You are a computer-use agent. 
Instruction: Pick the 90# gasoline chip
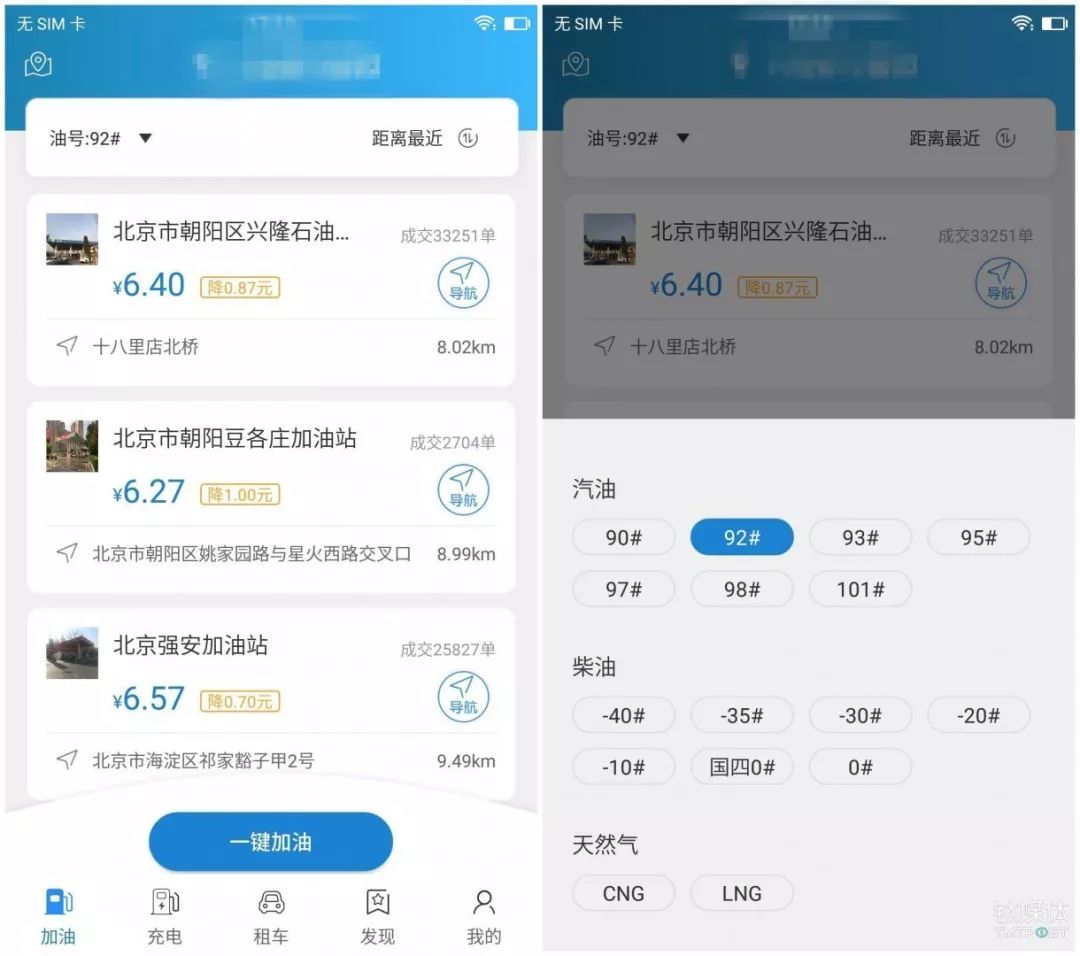pos(623,538)
